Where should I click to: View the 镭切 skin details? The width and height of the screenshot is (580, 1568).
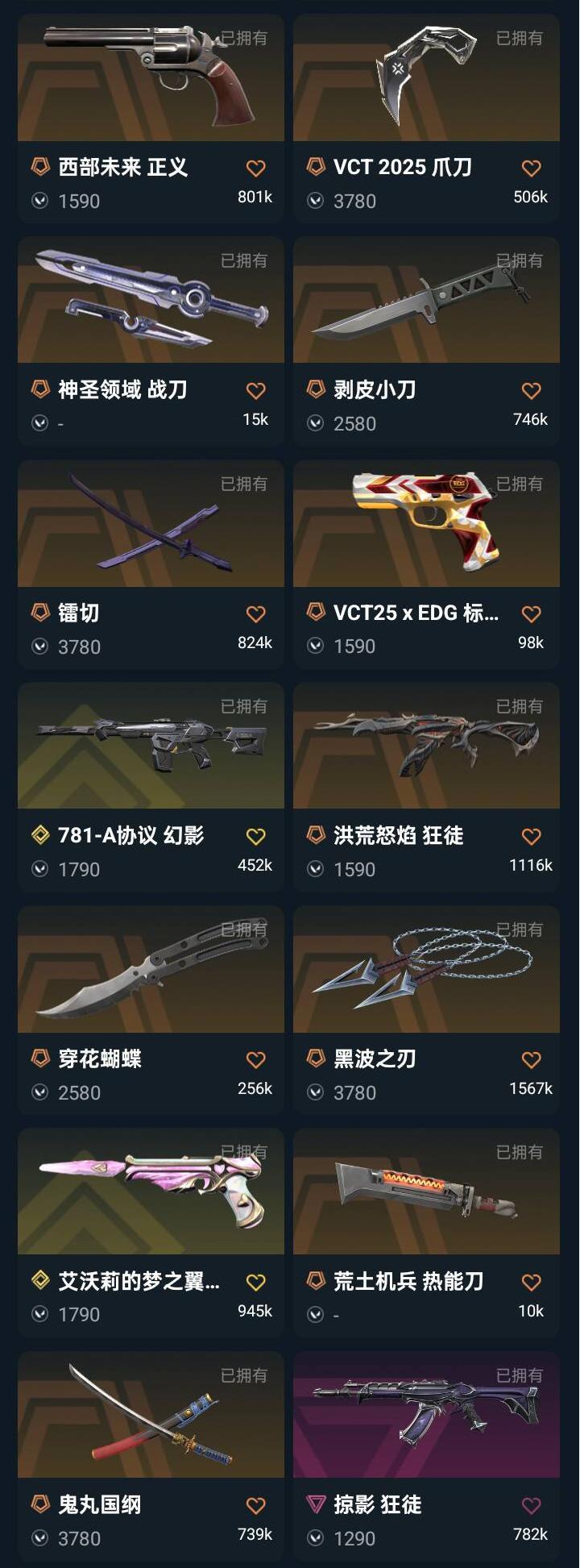point(151,564)
